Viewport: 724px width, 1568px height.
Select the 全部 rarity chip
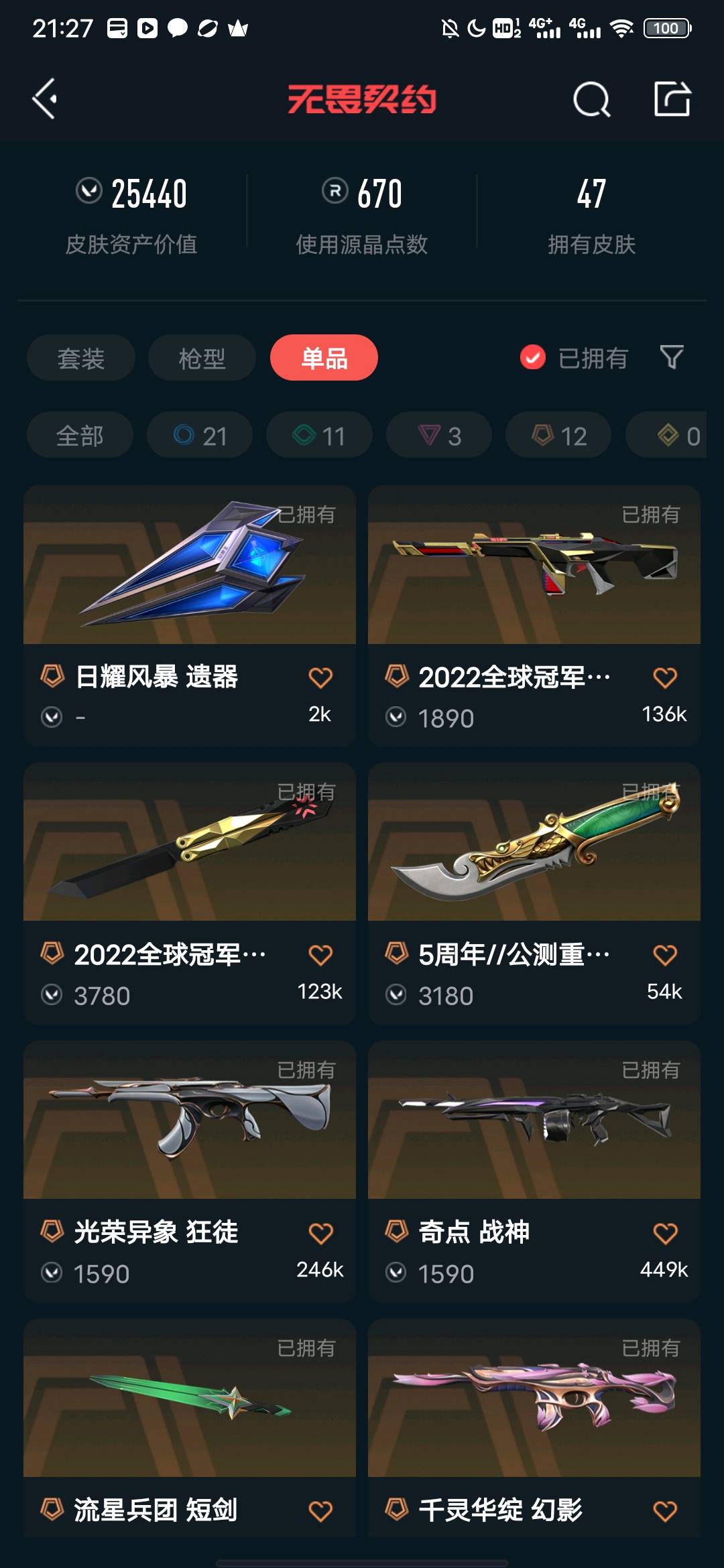tap(80, 436)
